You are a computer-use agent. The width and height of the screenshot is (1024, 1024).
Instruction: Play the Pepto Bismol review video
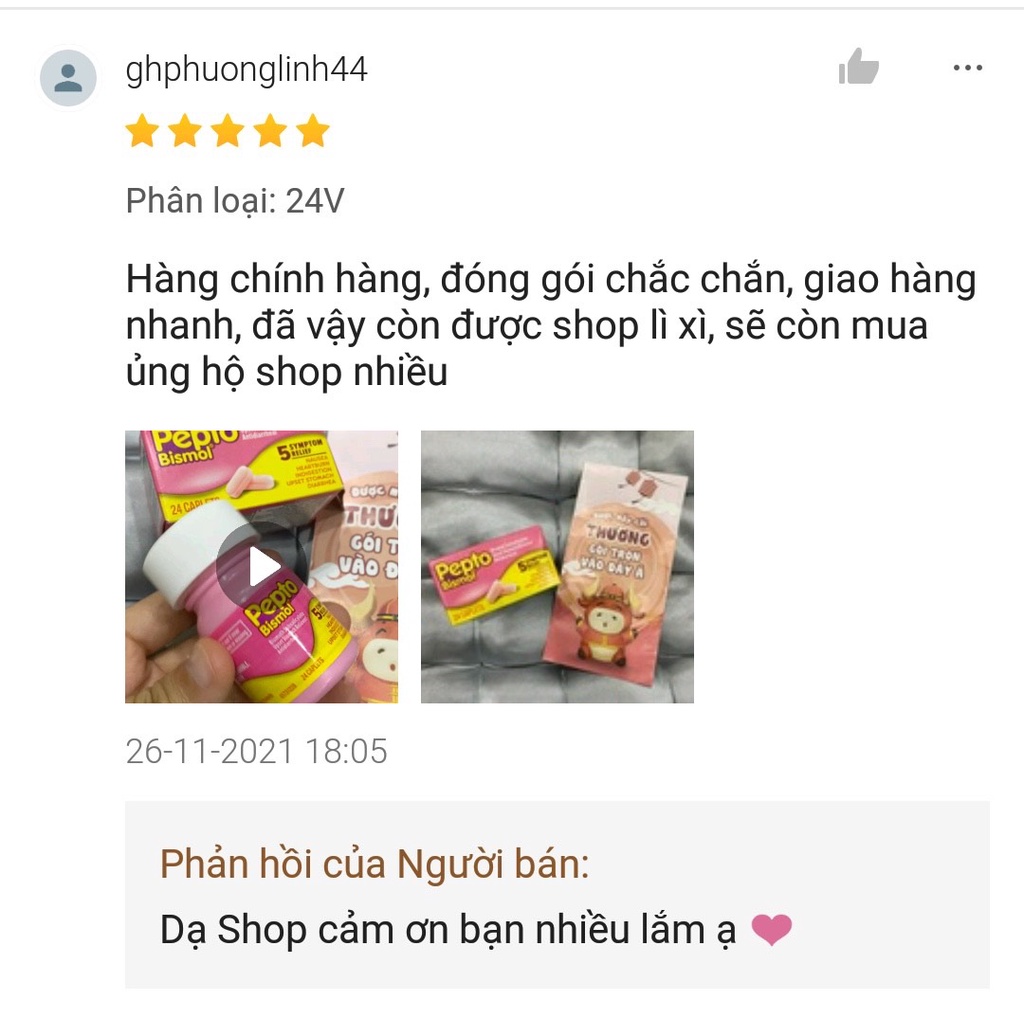coord(262,567)
